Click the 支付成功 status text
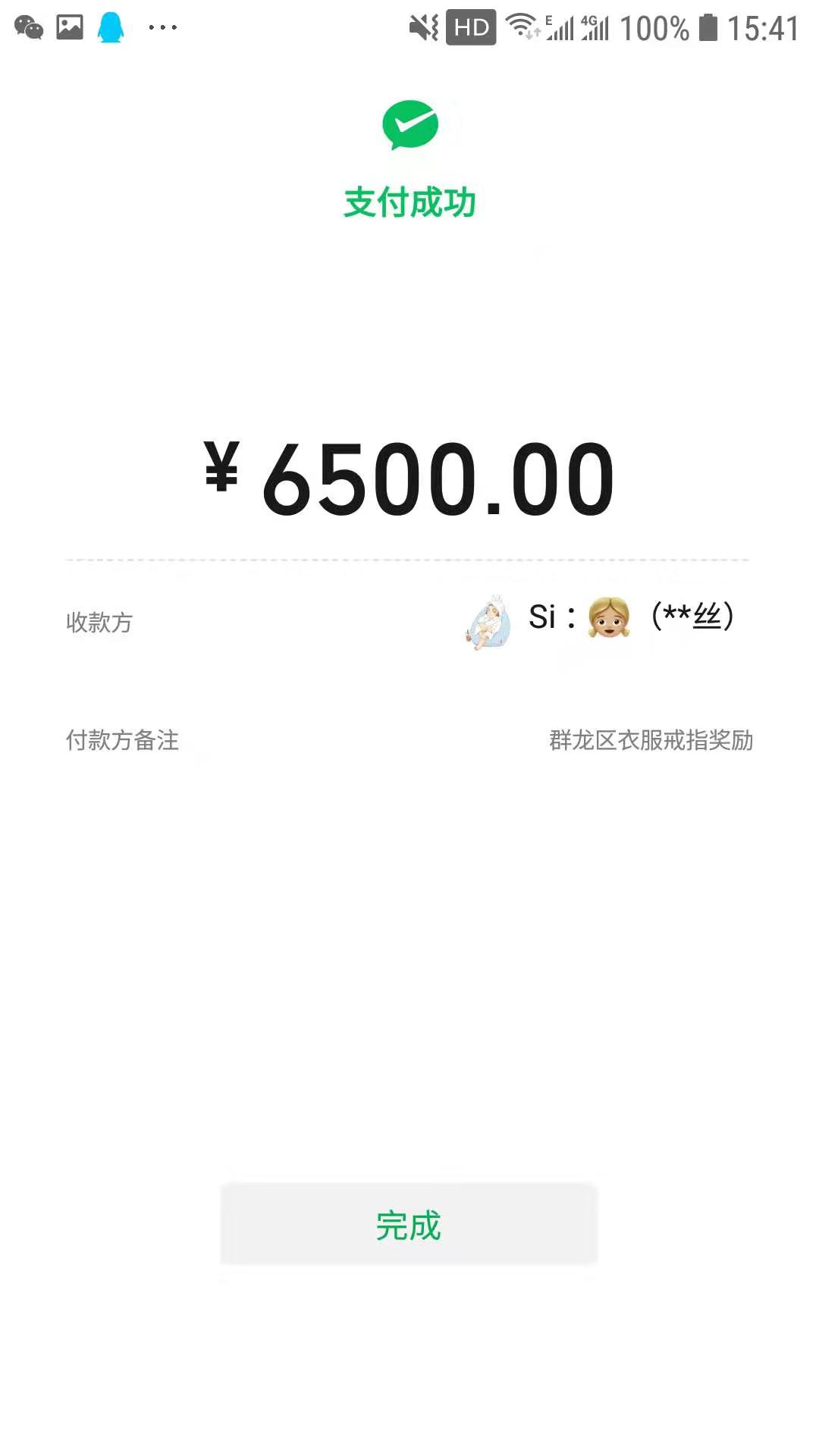 (x=409, y=202)
